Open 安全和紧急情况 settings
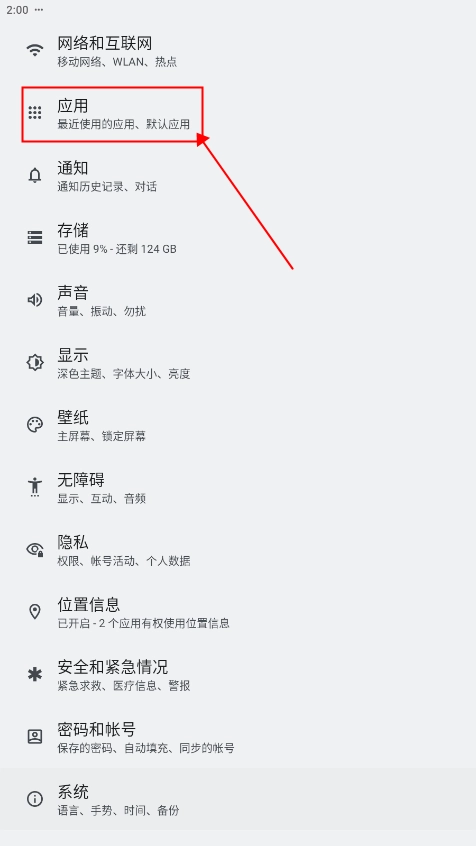Image resolution: width=476 pixels, height=846 pixels. (238, 675)
